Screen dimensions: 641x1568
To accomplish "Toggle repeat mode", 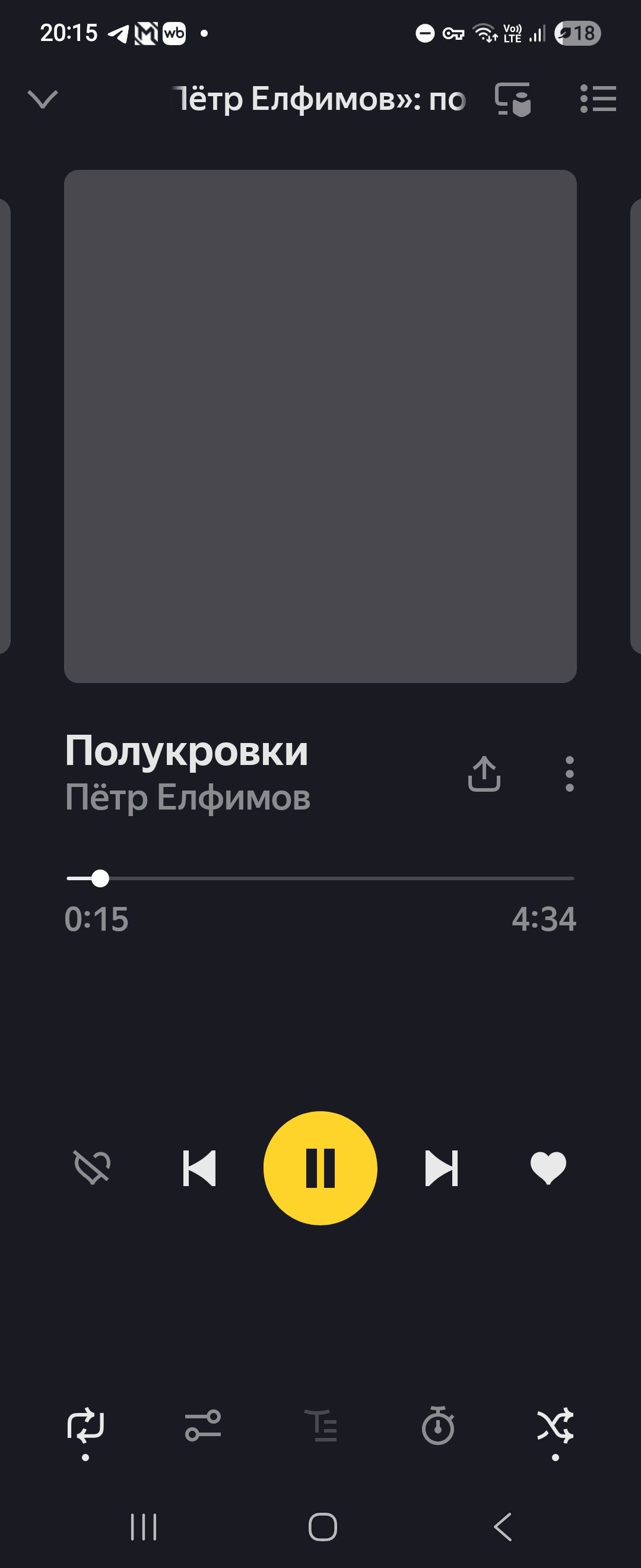I will 85,1425.
